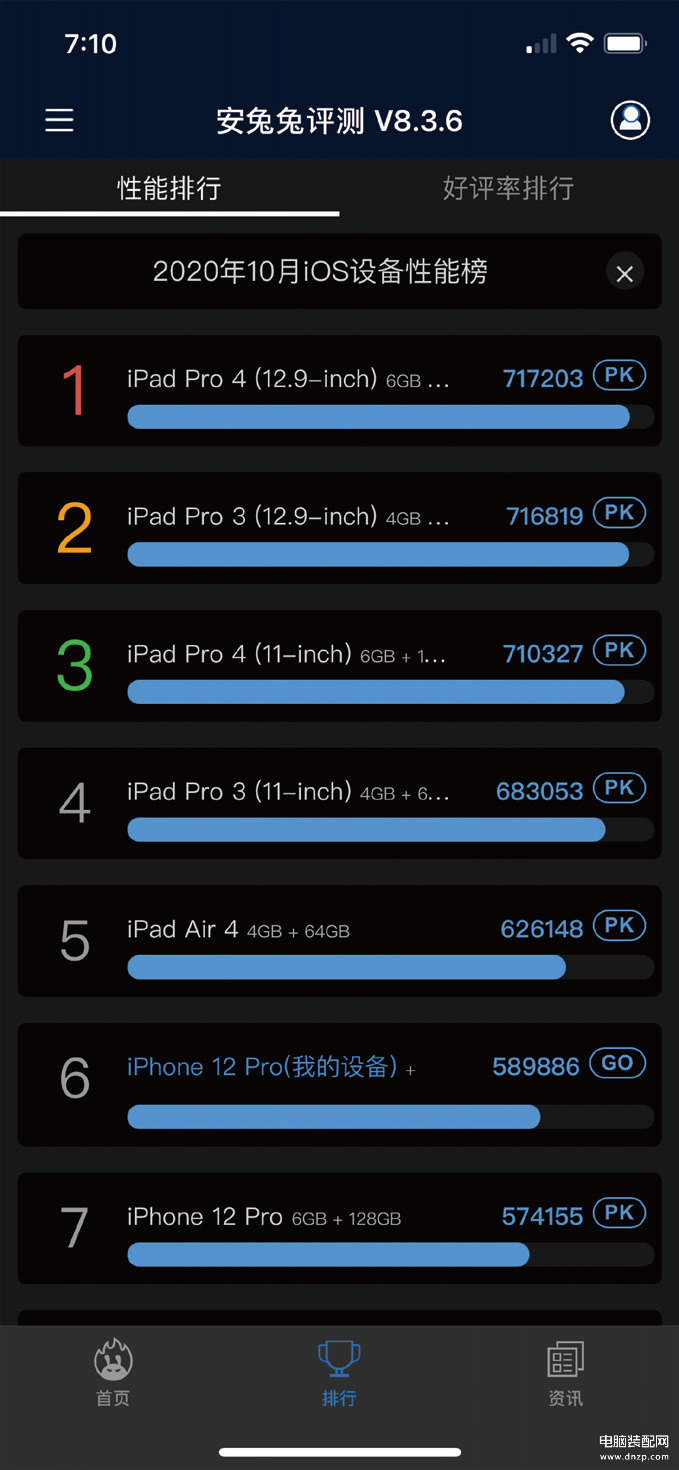Compare iPad Air 4 via PK button
Image resolution: width=679 pixels, height=1470 pixels.
619,926
